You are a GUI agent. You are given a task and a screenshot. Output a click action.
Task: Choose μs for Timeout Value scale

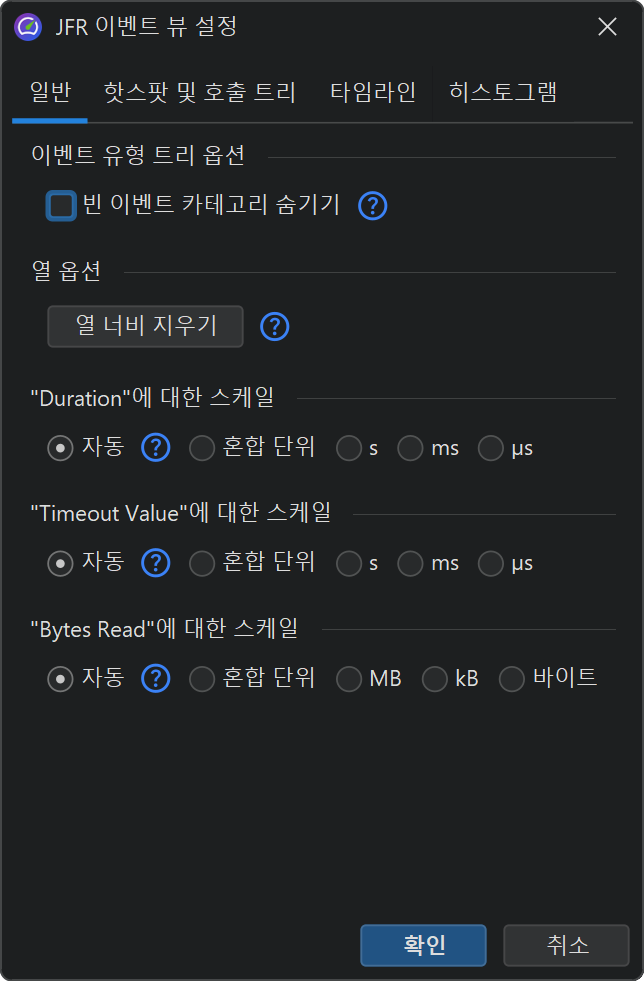[x=490, y=564]
